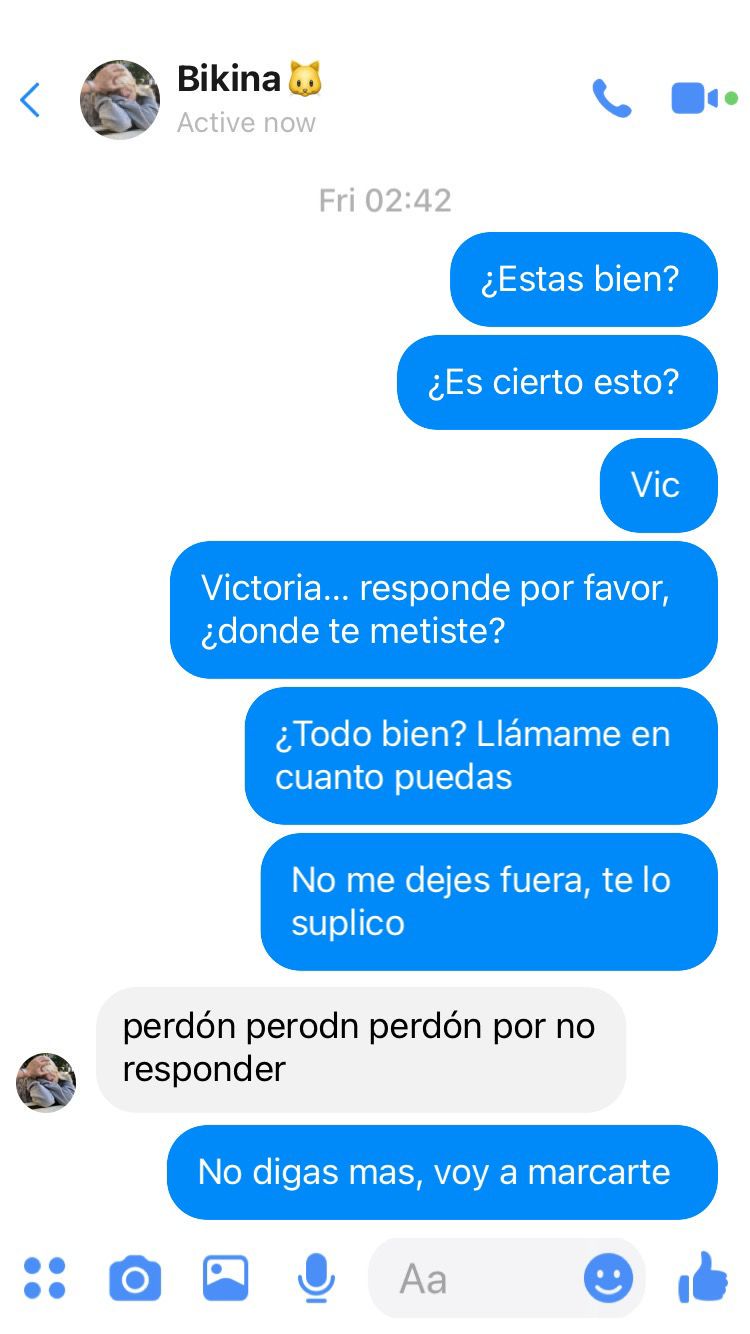750x1334 pixels.
Task: Open the photo gallery picker
Action: click(226, 1278)
